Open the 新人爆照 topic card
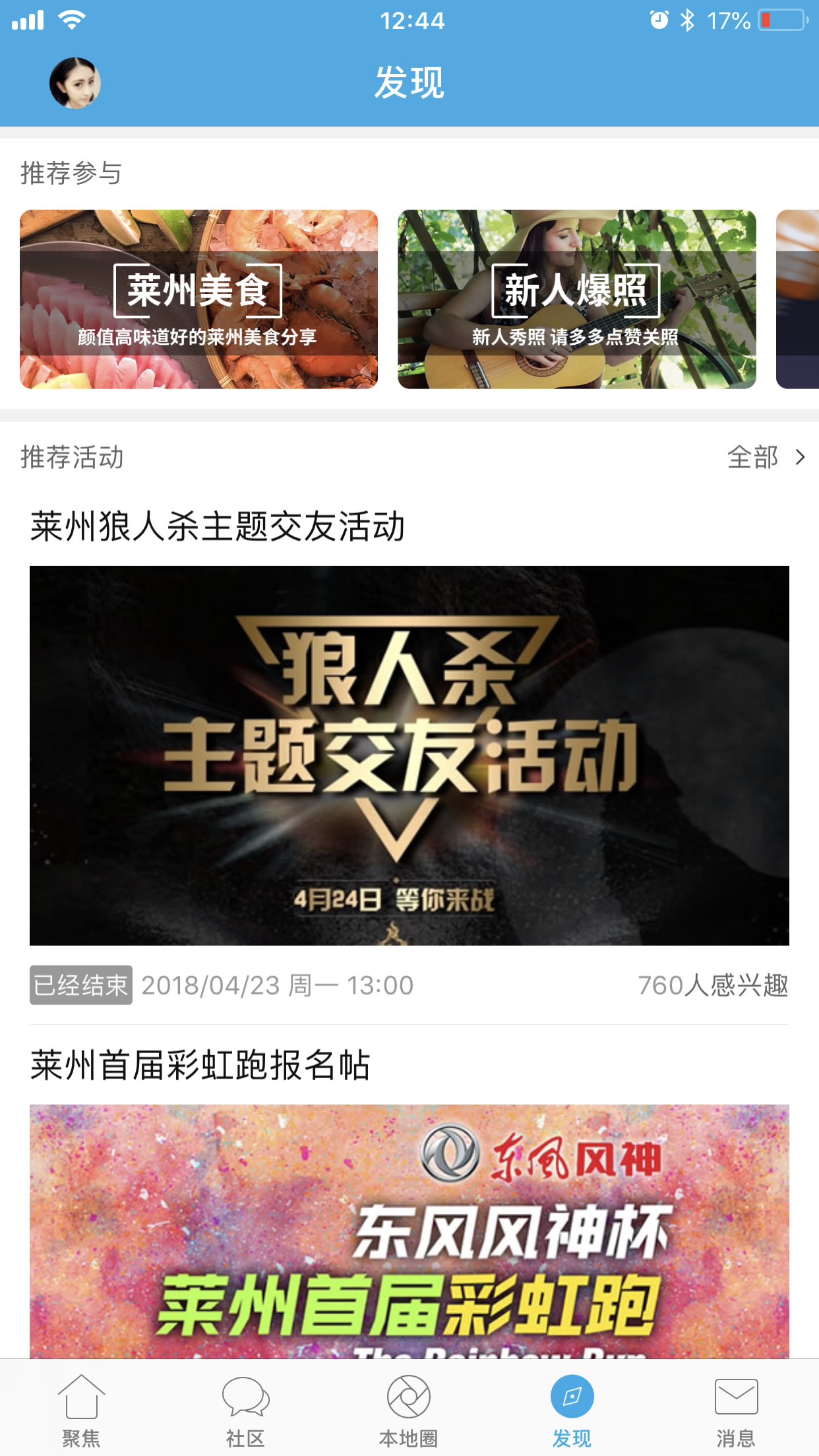 point(576,299)
